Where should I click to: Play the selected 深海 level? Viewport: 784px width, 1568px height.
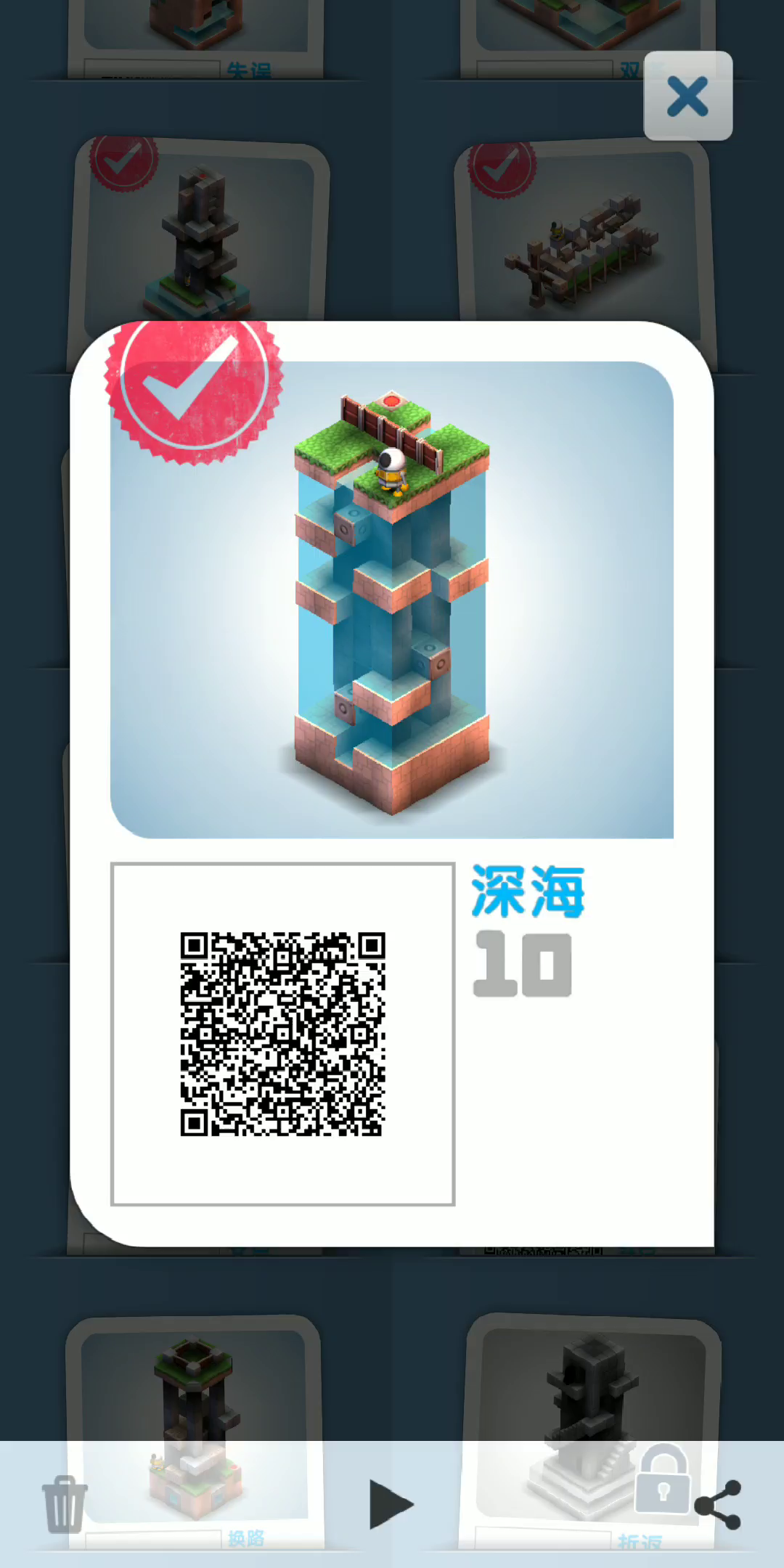pos(391,1504)
